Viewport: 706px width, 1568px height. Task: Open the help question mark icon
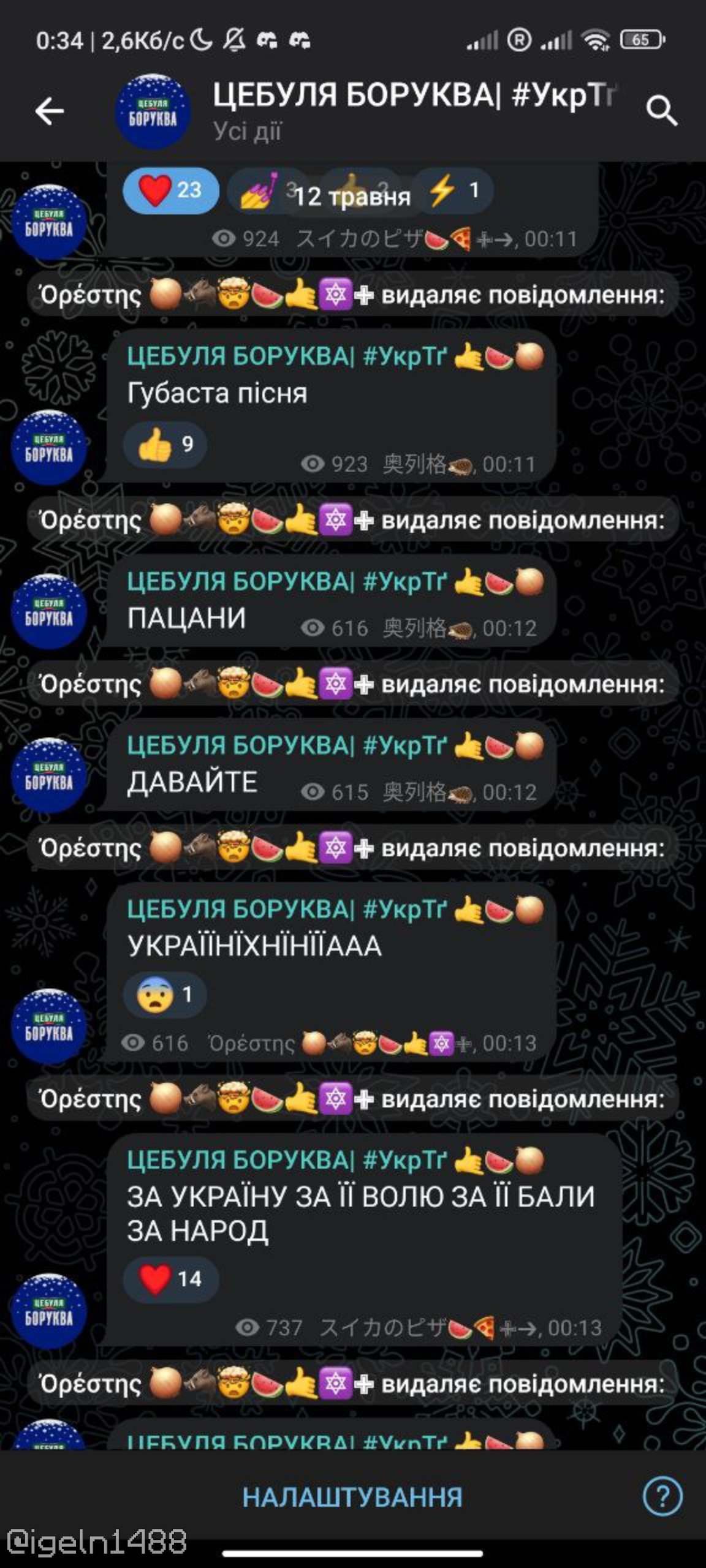(x=662, y=1496)
